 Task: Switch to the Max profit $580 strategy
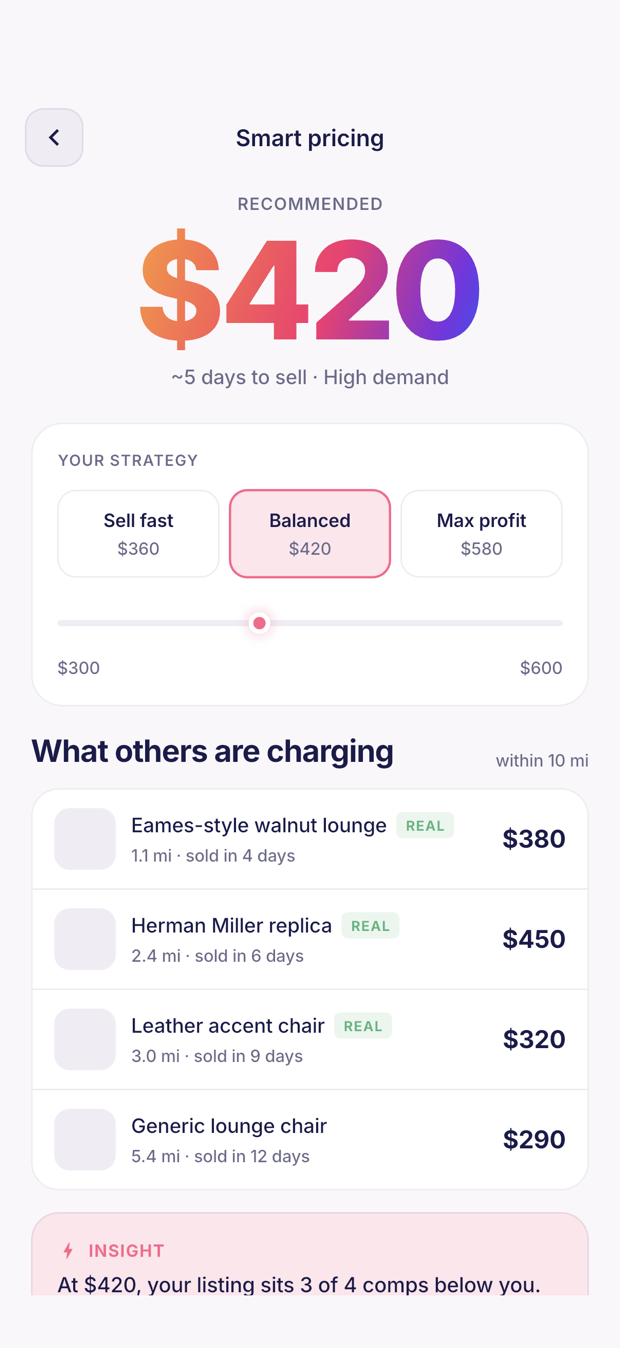(481, 534)
